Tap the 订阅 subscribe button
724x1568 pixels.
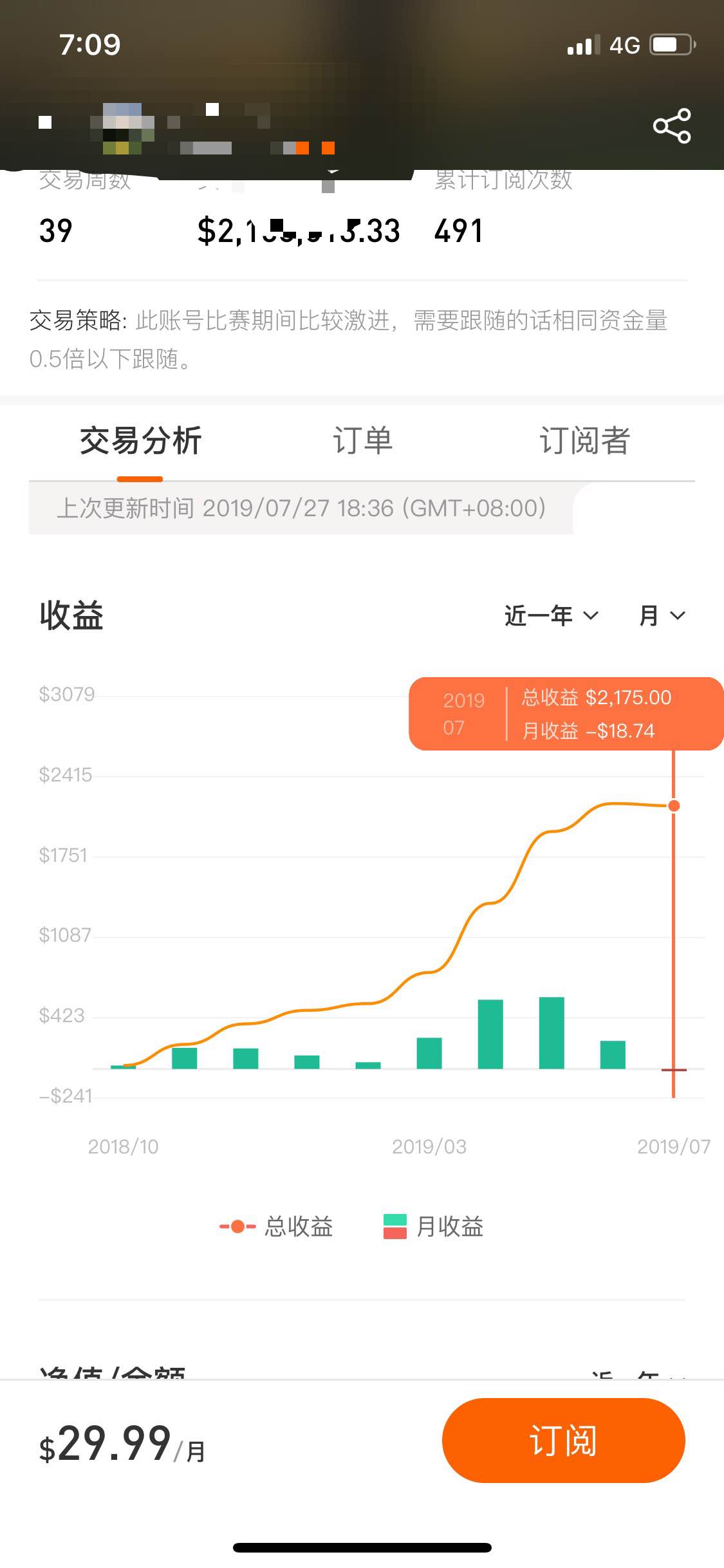[563, 1441]
